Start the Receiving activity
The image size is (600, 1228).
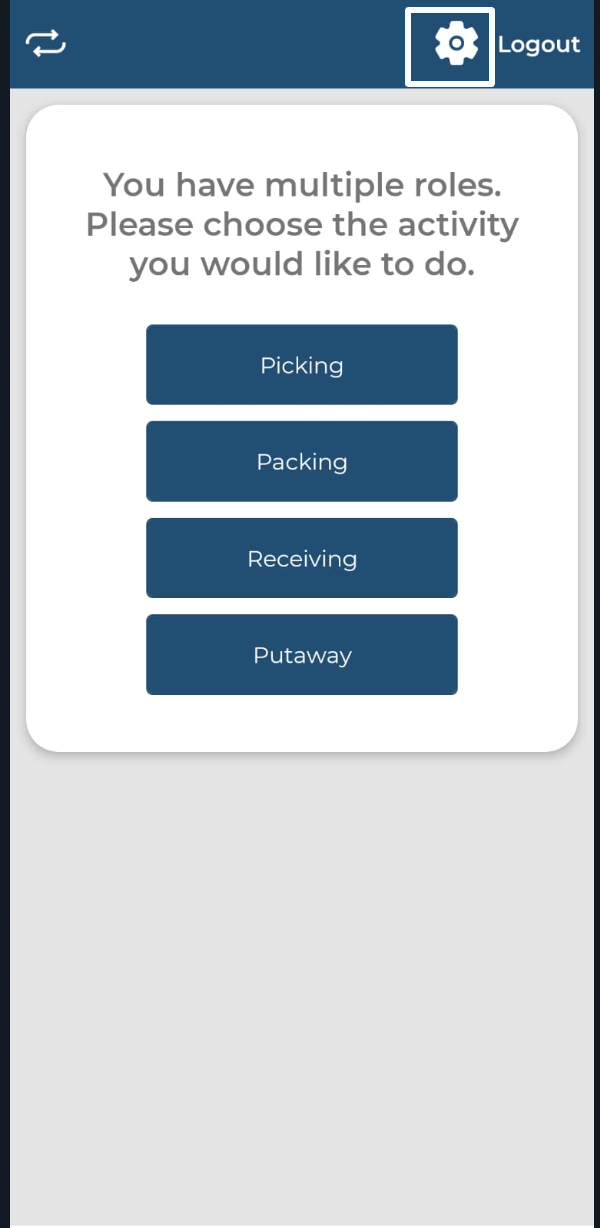point(302,559)
